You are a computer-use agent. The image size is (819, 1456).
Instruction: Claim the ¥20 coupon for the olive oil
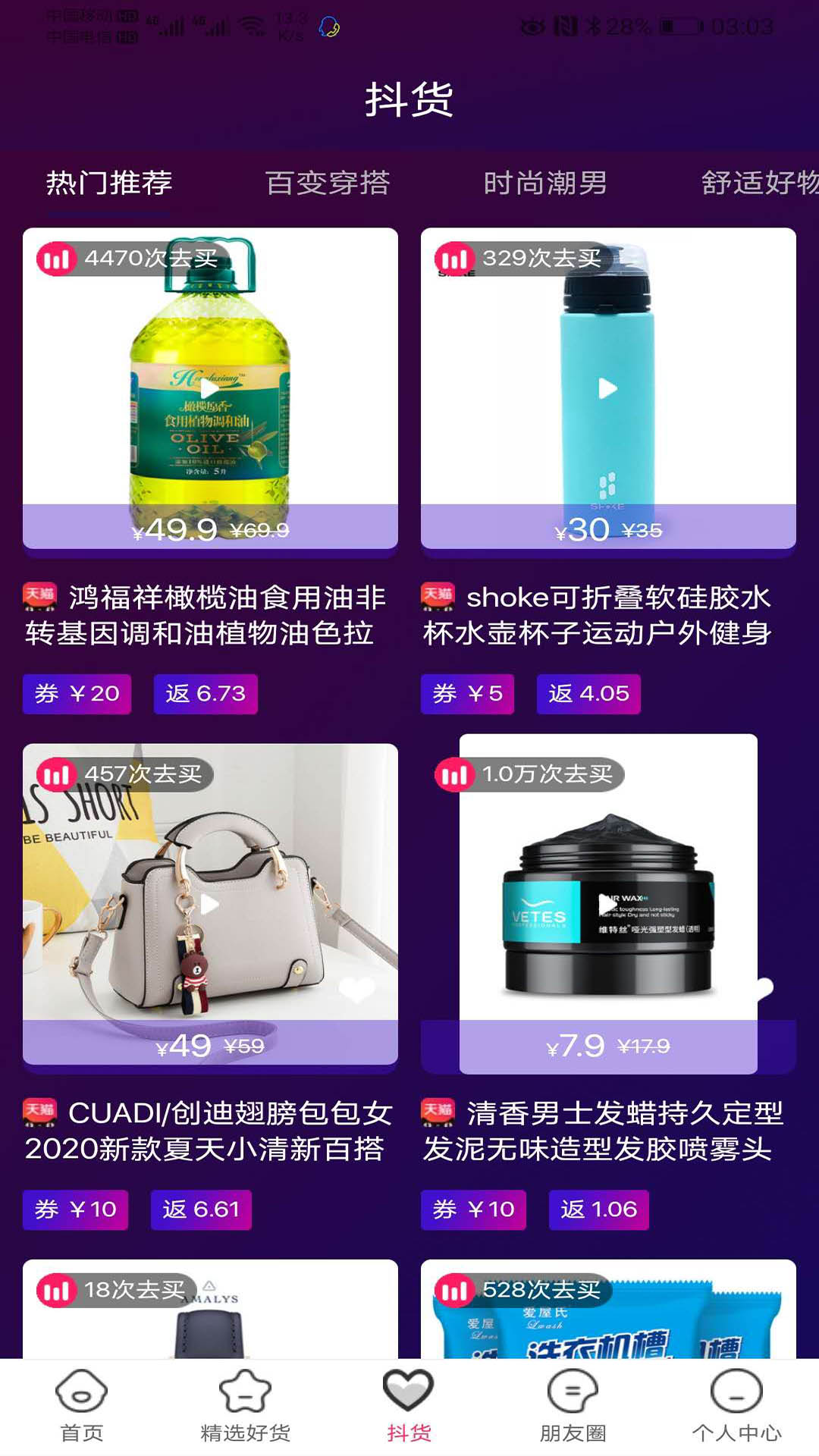click(x=77, y=694)
